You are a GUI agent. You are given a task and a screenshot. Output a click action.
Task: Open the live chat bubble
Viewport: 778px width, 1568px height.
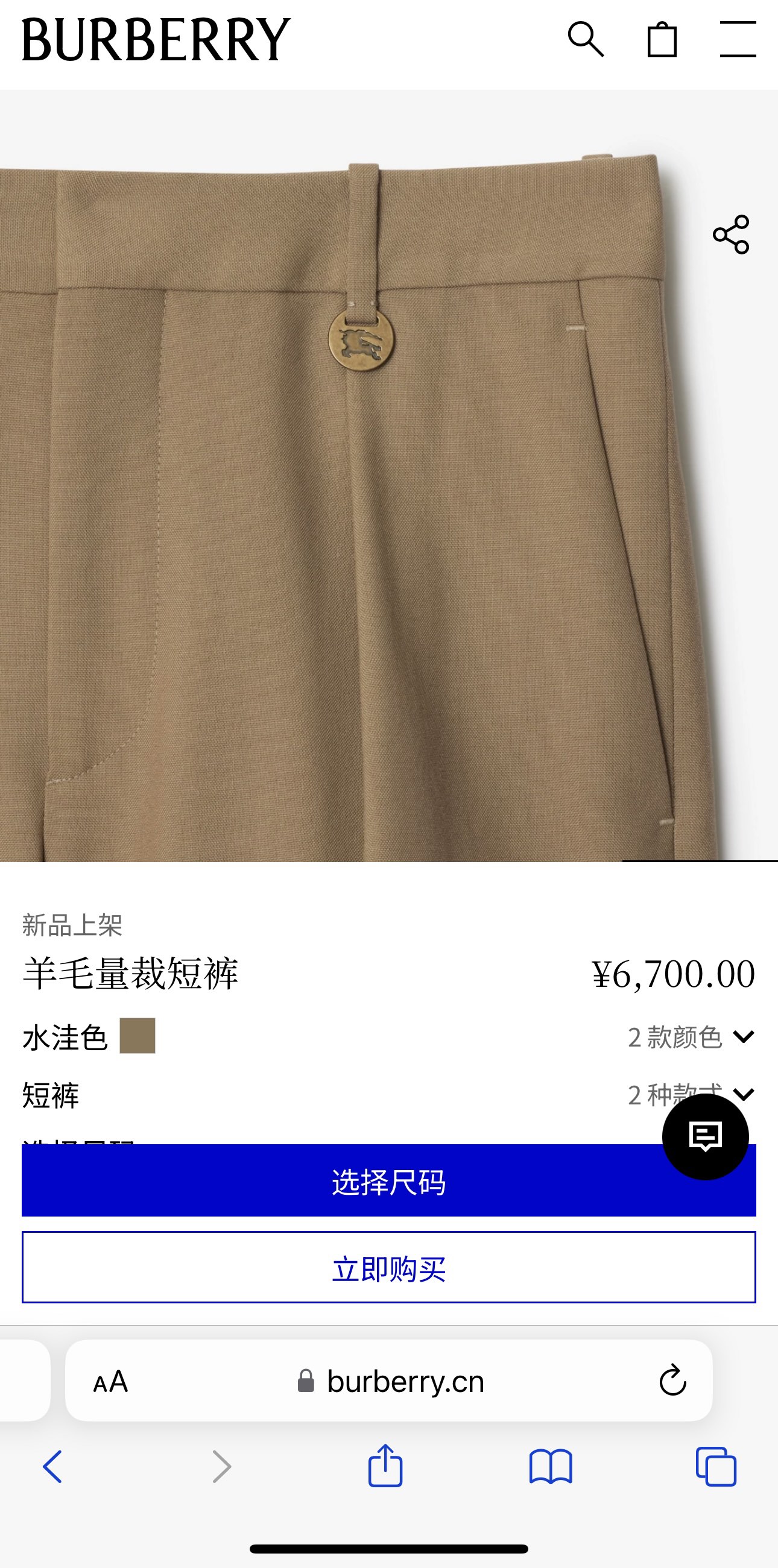click(x=705, y=1136)
